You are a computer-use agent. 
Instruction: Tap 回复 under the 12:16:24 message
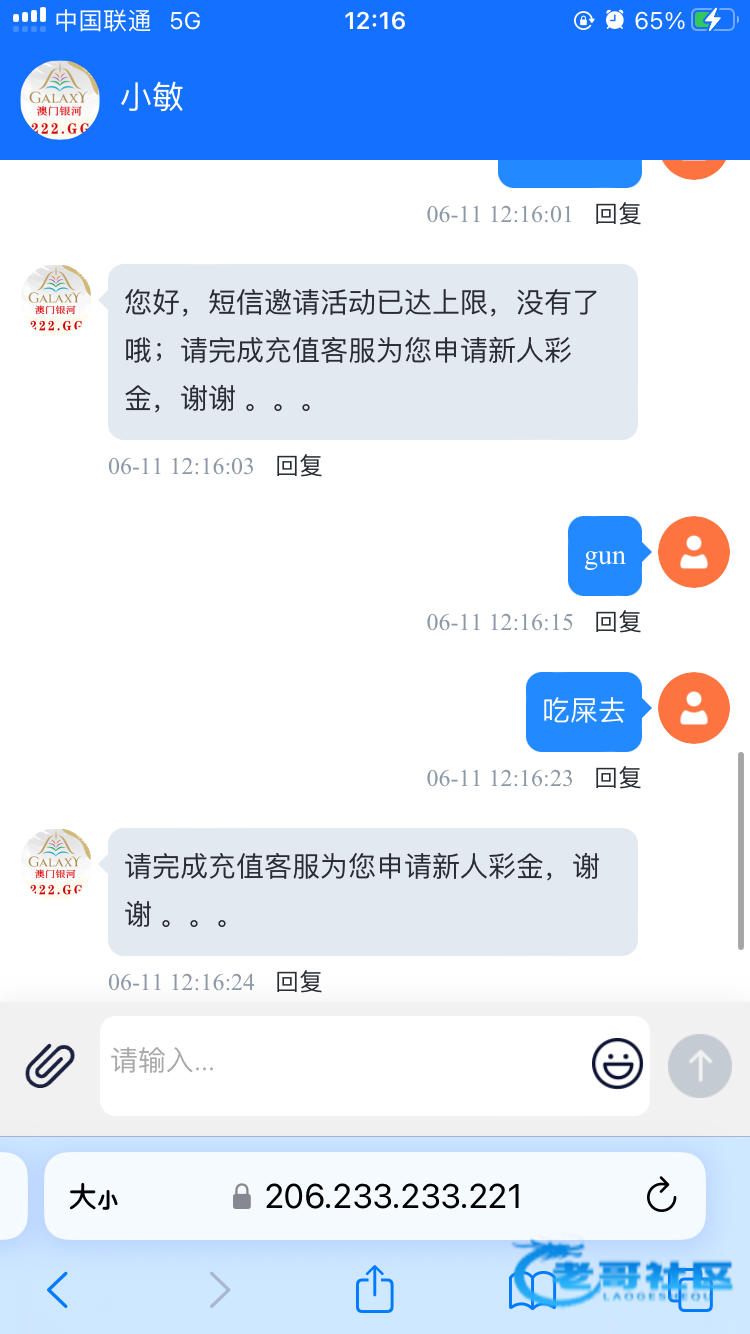click(x=299, y=982)
